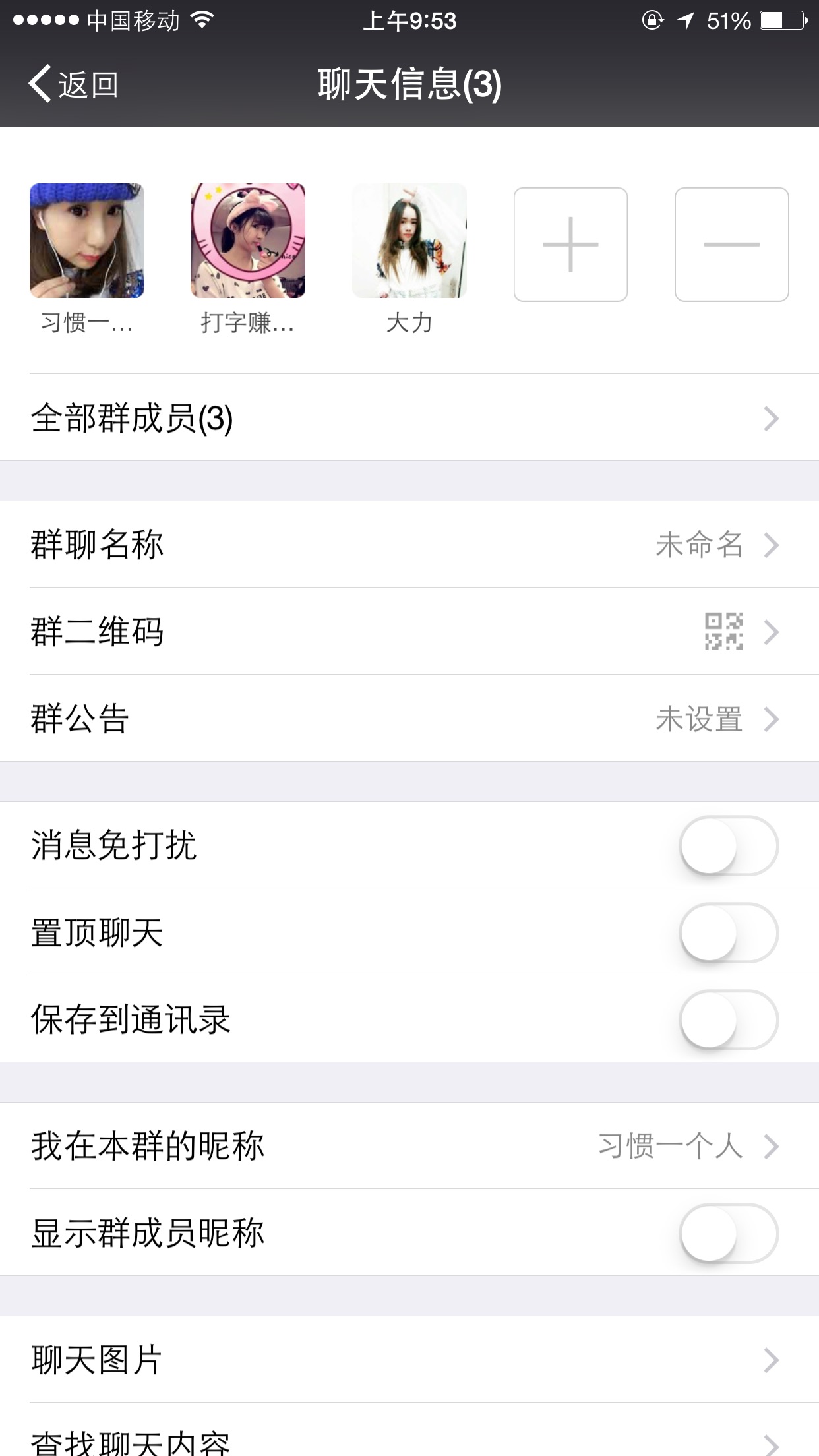Enable 显示群成员昵称 switch

(x=729, y=1233)
